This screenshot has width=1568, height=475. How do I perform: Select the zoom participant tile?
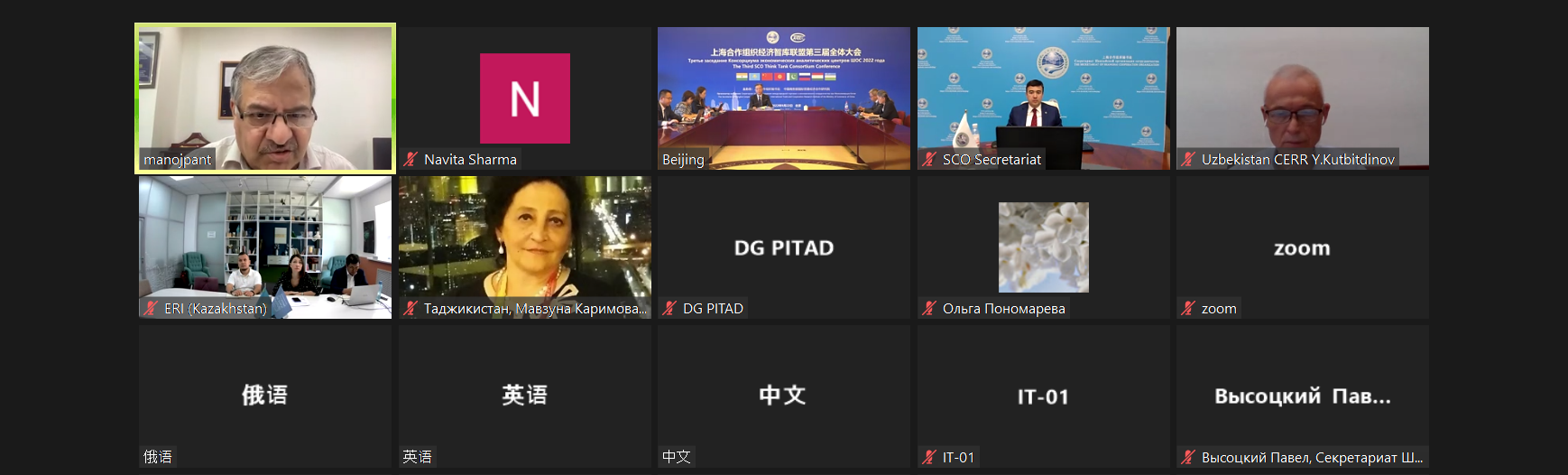click(x=1302, y=247)
